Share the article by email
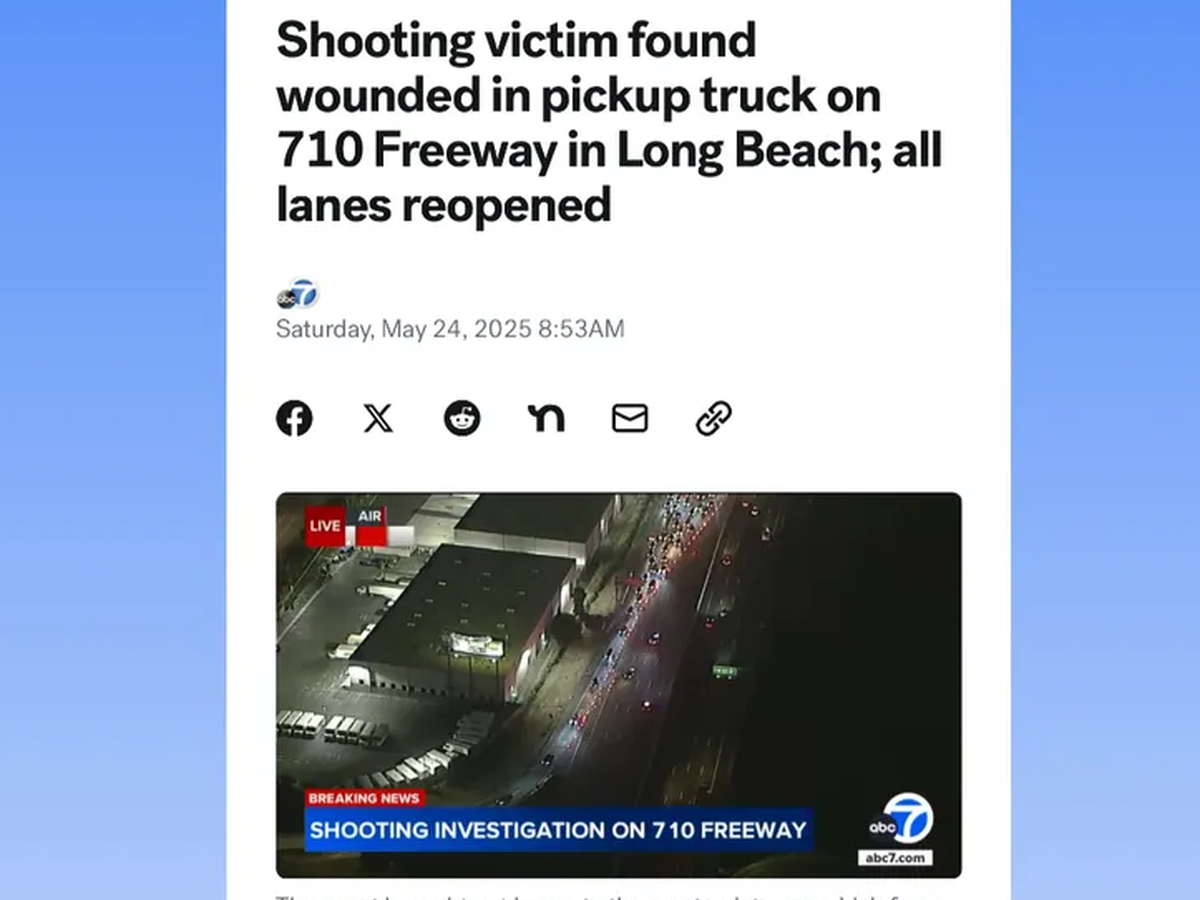The width and height of the screenshot is (1200, 900). 630,418
